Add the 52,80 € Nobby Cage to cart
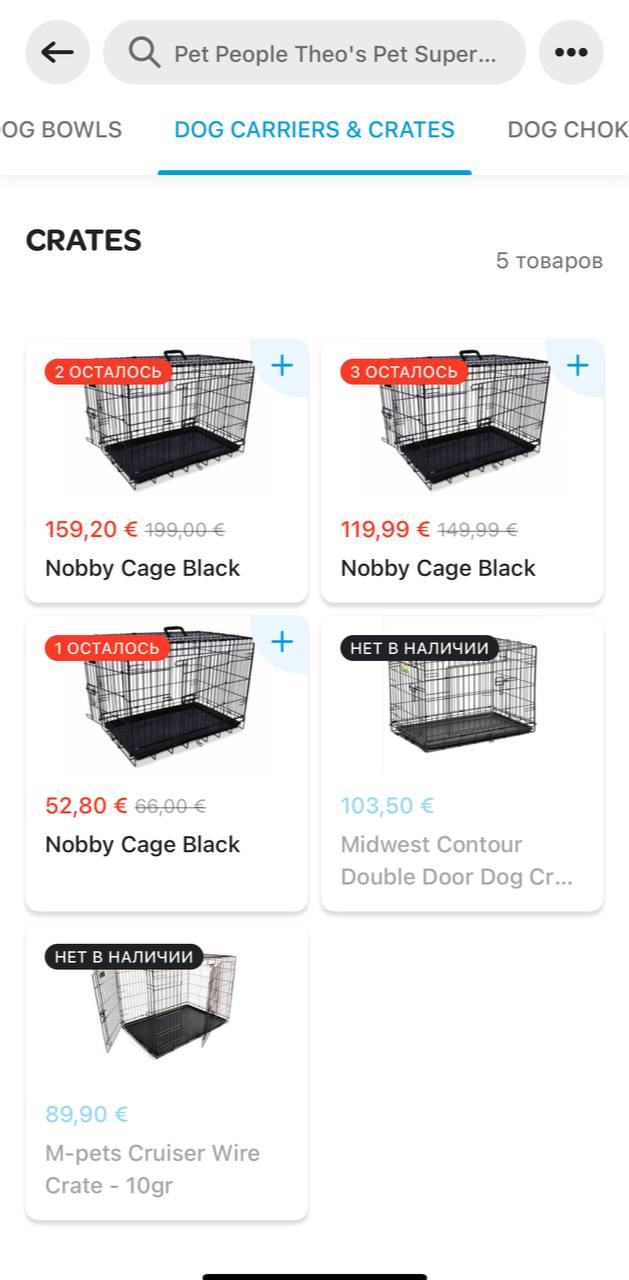Image resolution: width=629 pixels, height=1280 pixels. point(282,642)
